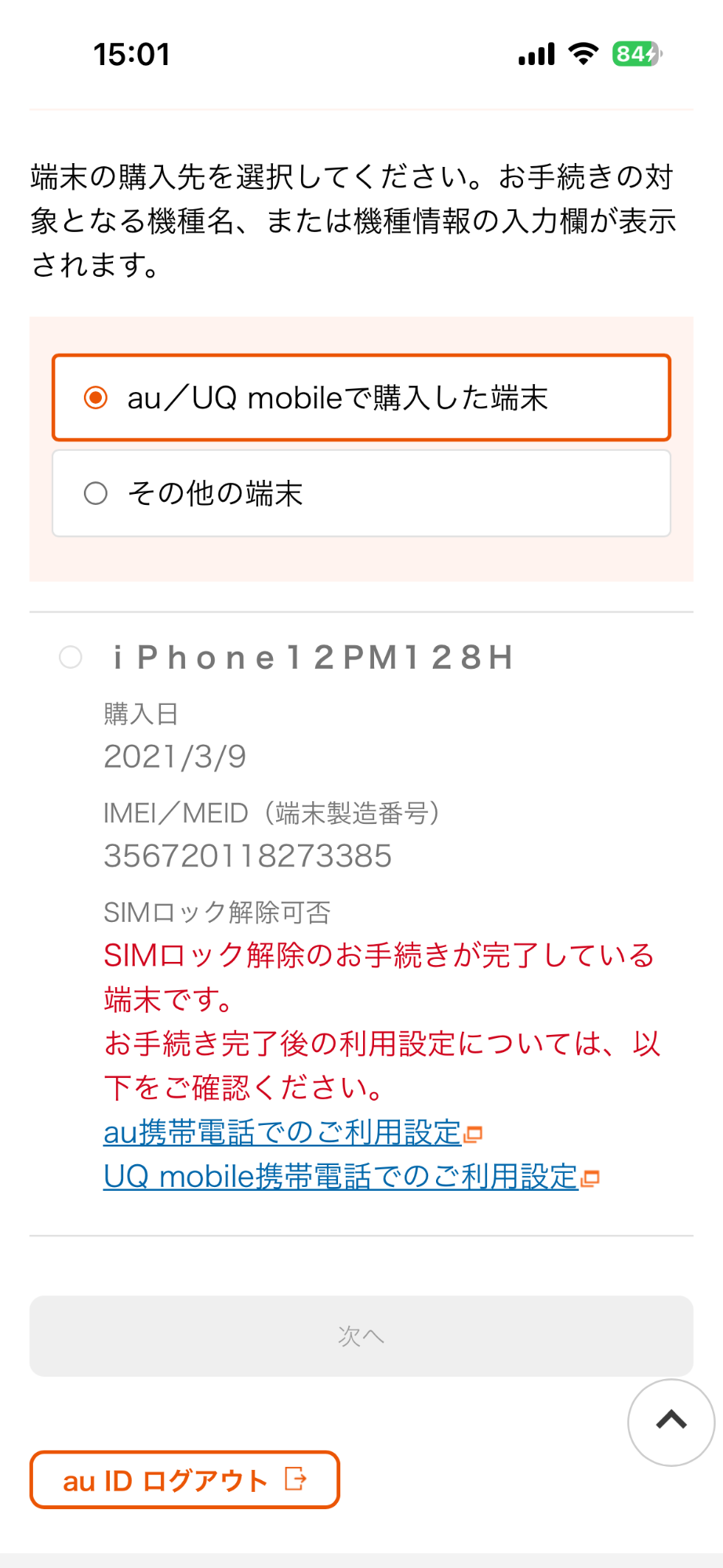
Task: Select その他の端末 option
Action: (x=361, y=494)
